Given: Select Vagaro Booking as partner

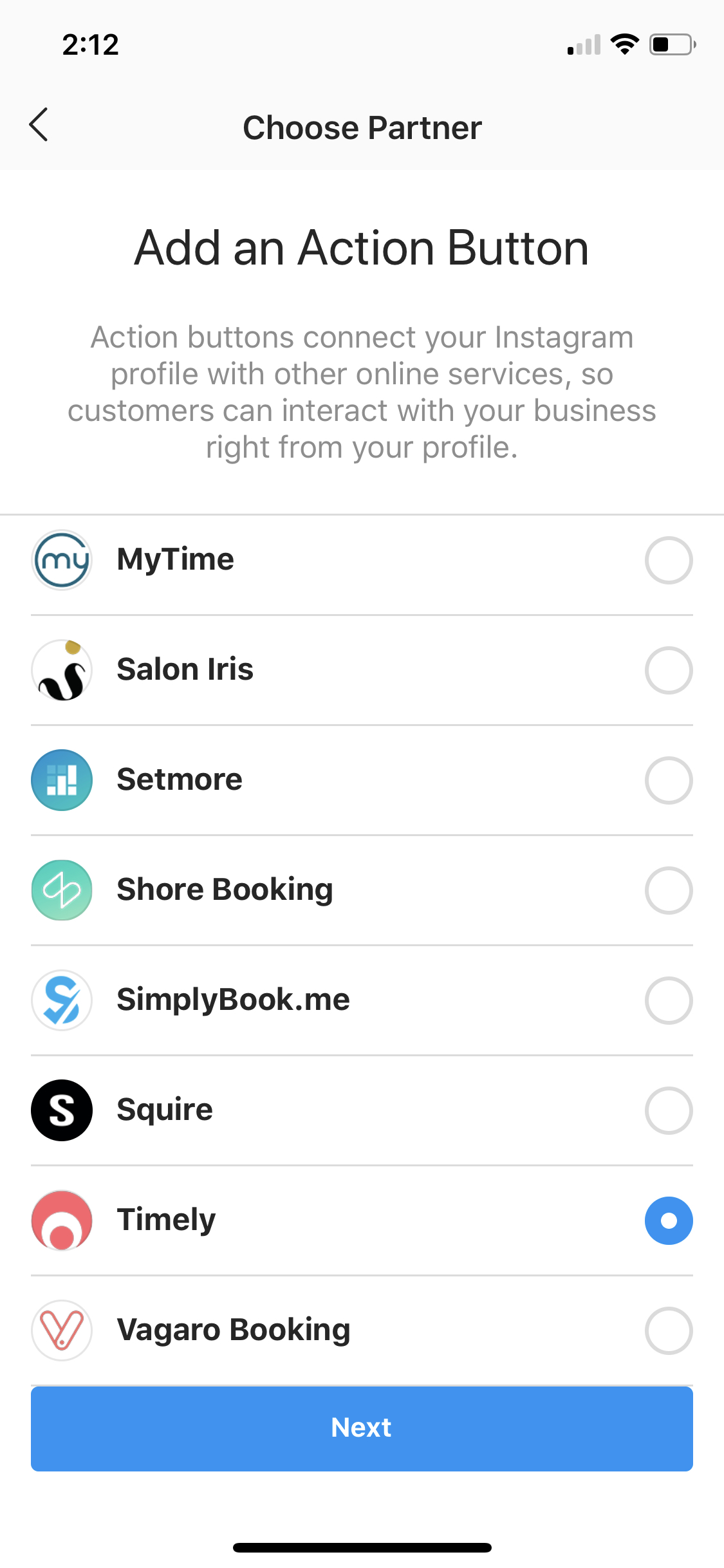Looking at the screenshot, I should [x=668, y=1330].
